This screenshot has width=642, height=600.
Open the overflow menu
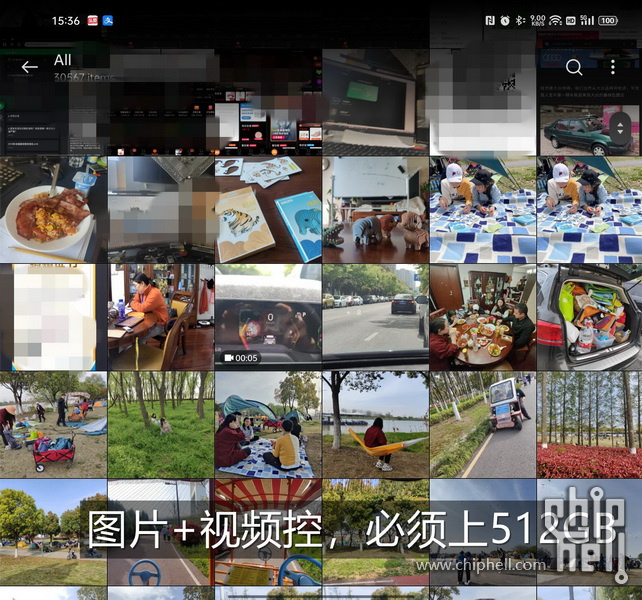(x=613, y=67)
